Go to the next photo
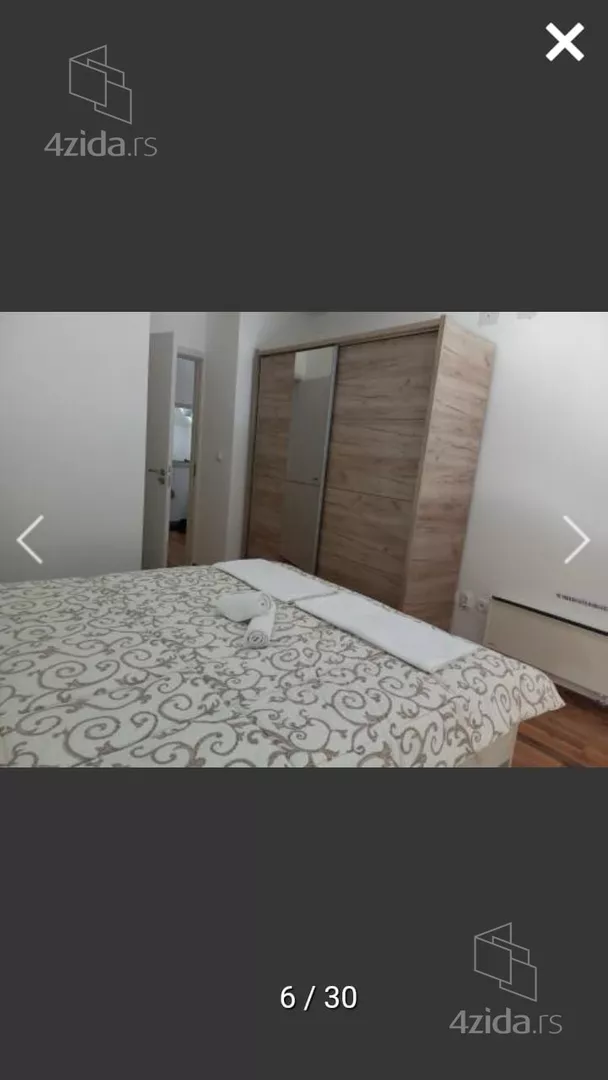This screenshot has width=608, height=1080. (x=576, y=540)
